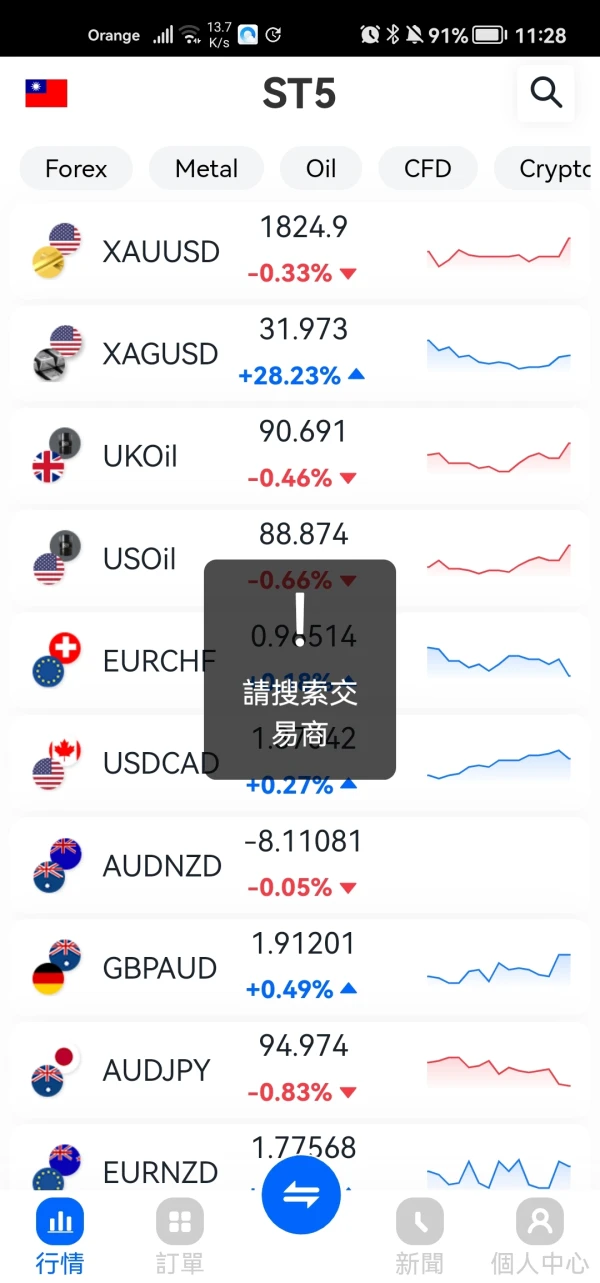Open the AUDJPY quote row

[300, 1069]
